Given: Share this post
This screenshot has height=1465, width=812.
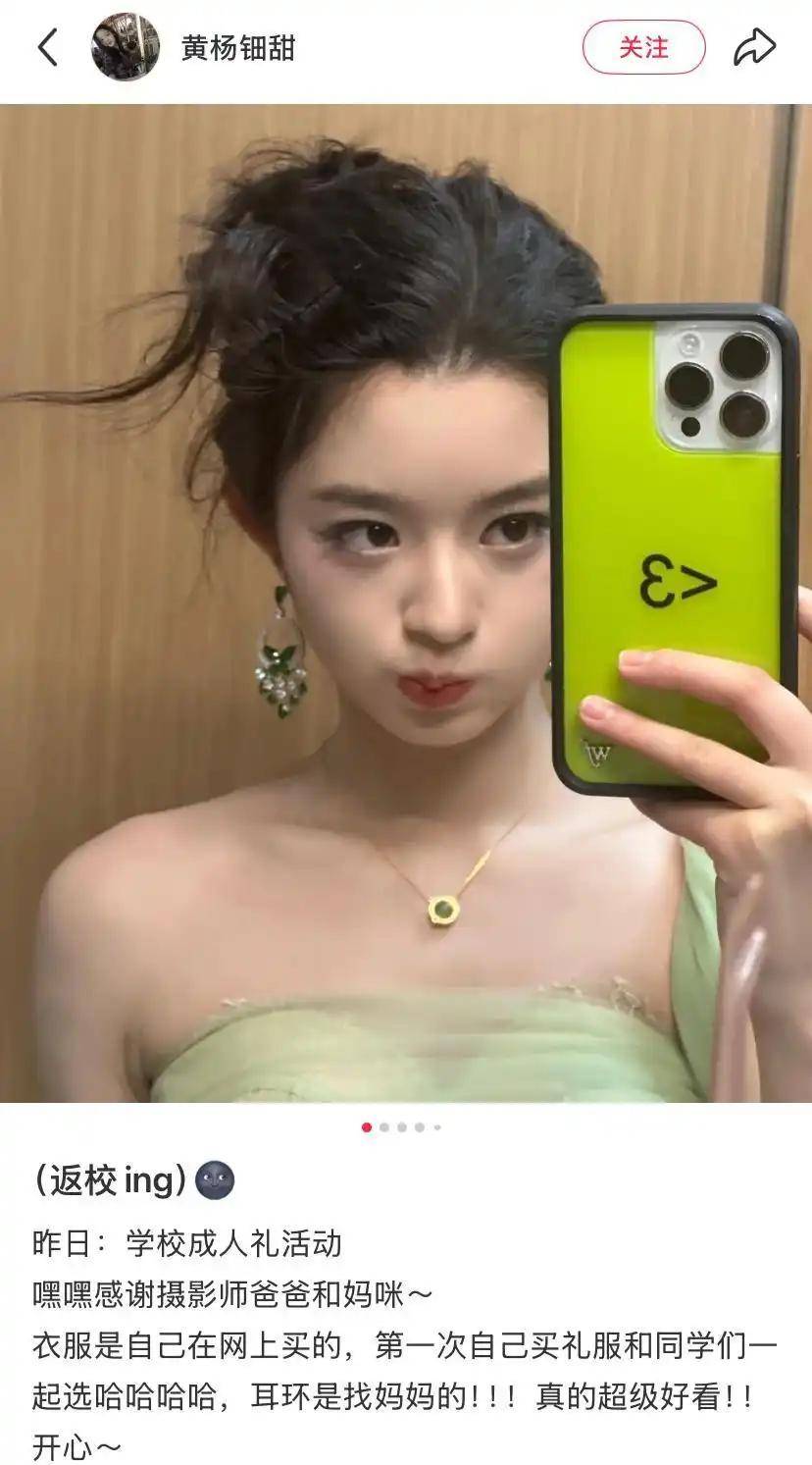Looking at the screenshot, I should [x=754, y=47].
